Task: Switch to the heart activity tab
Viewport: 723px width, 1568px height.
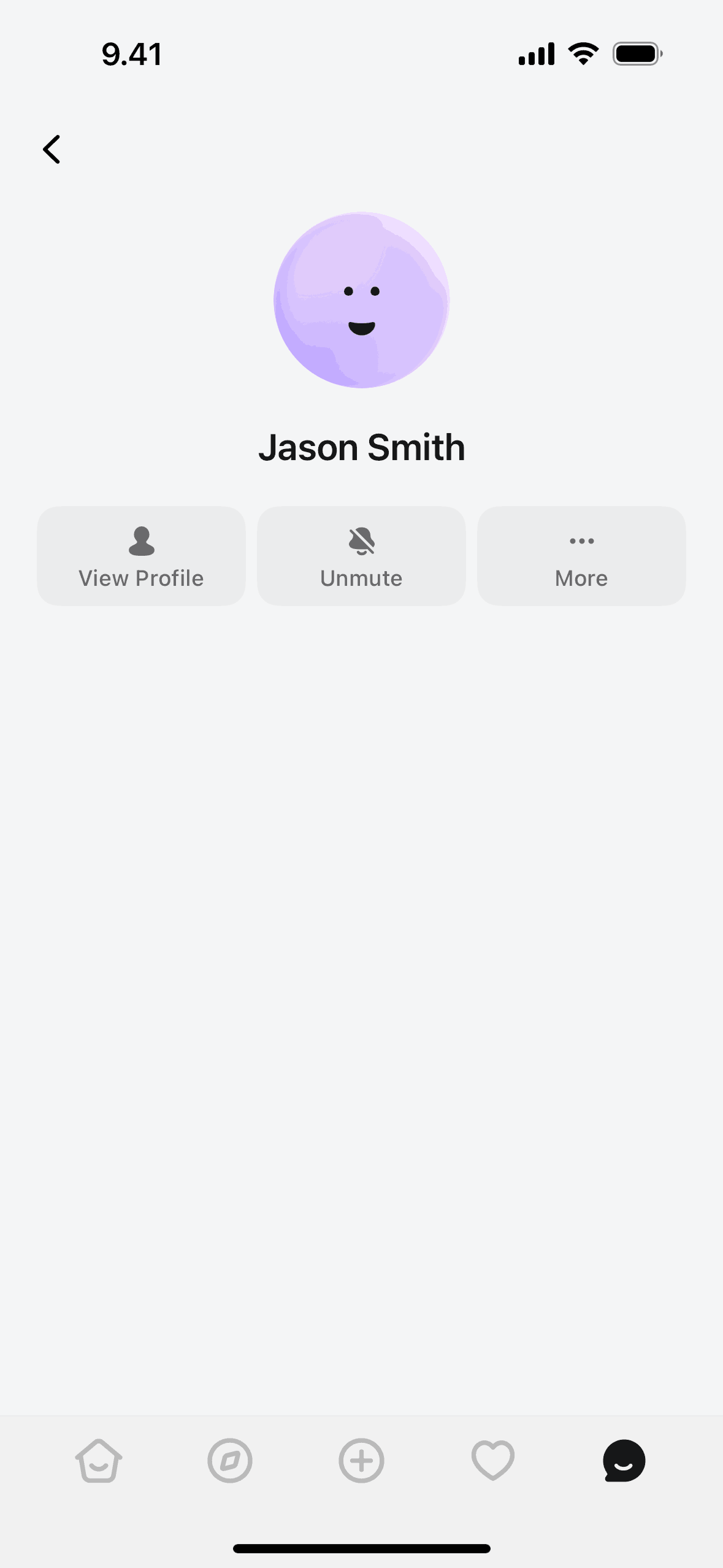Action: coord(493,1461)
